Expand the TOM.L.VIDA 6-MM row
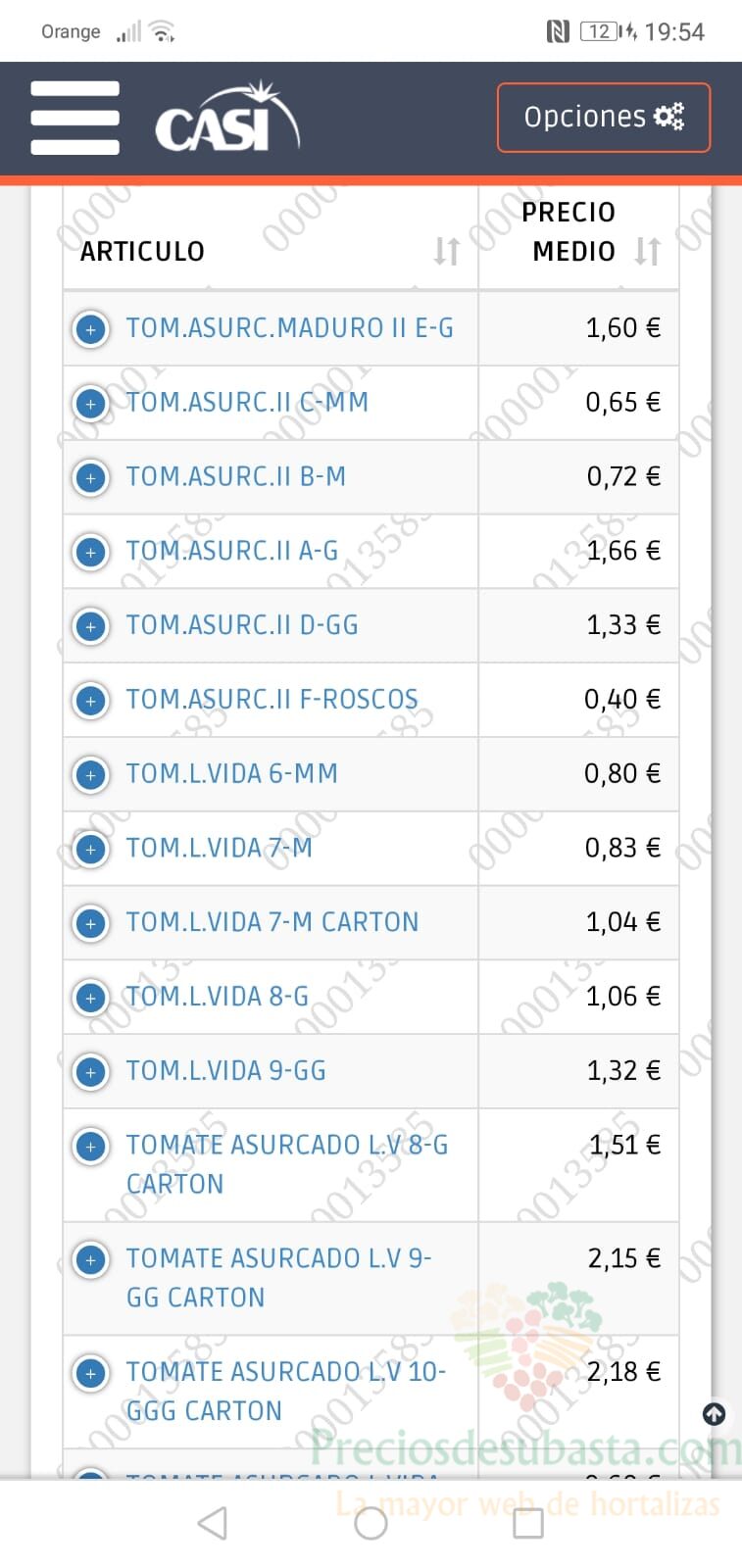Viewport: 742px width, 1568px height. (91, 775)
